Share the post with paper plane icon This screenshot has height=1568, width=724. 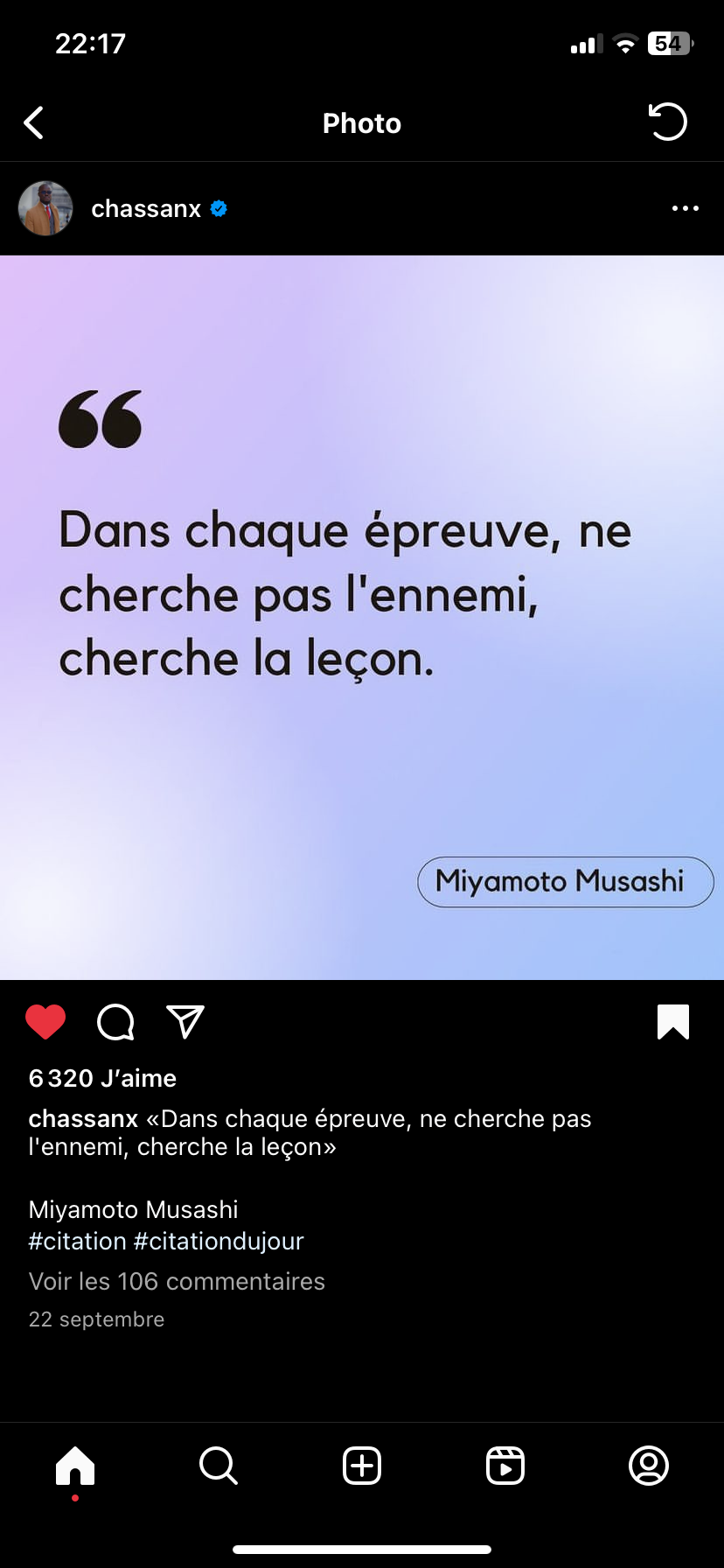coord(185,1022)
